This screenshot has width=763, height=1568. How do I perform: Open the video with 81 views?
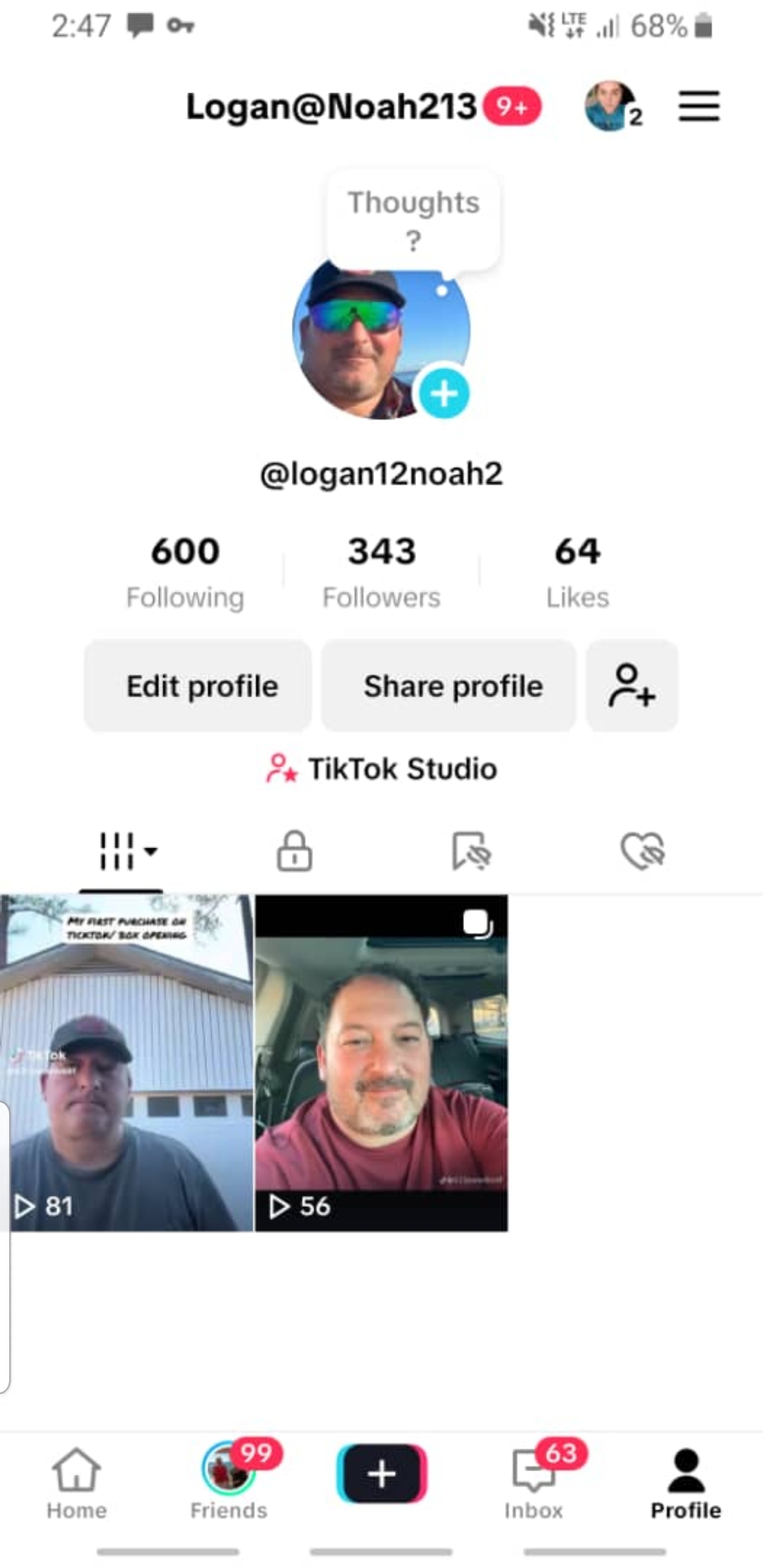[127, 1063]
